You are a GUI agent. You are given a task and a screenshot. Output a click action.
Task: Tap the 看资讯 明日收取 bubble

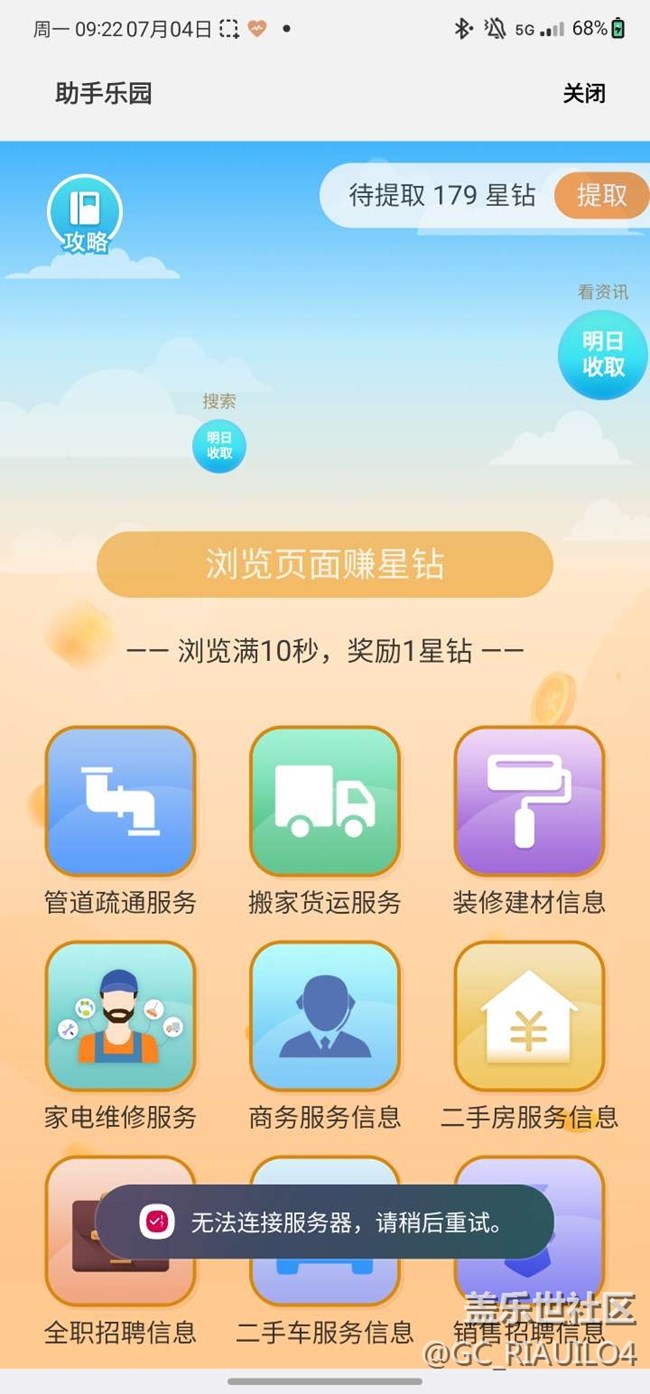coord(603,355)
